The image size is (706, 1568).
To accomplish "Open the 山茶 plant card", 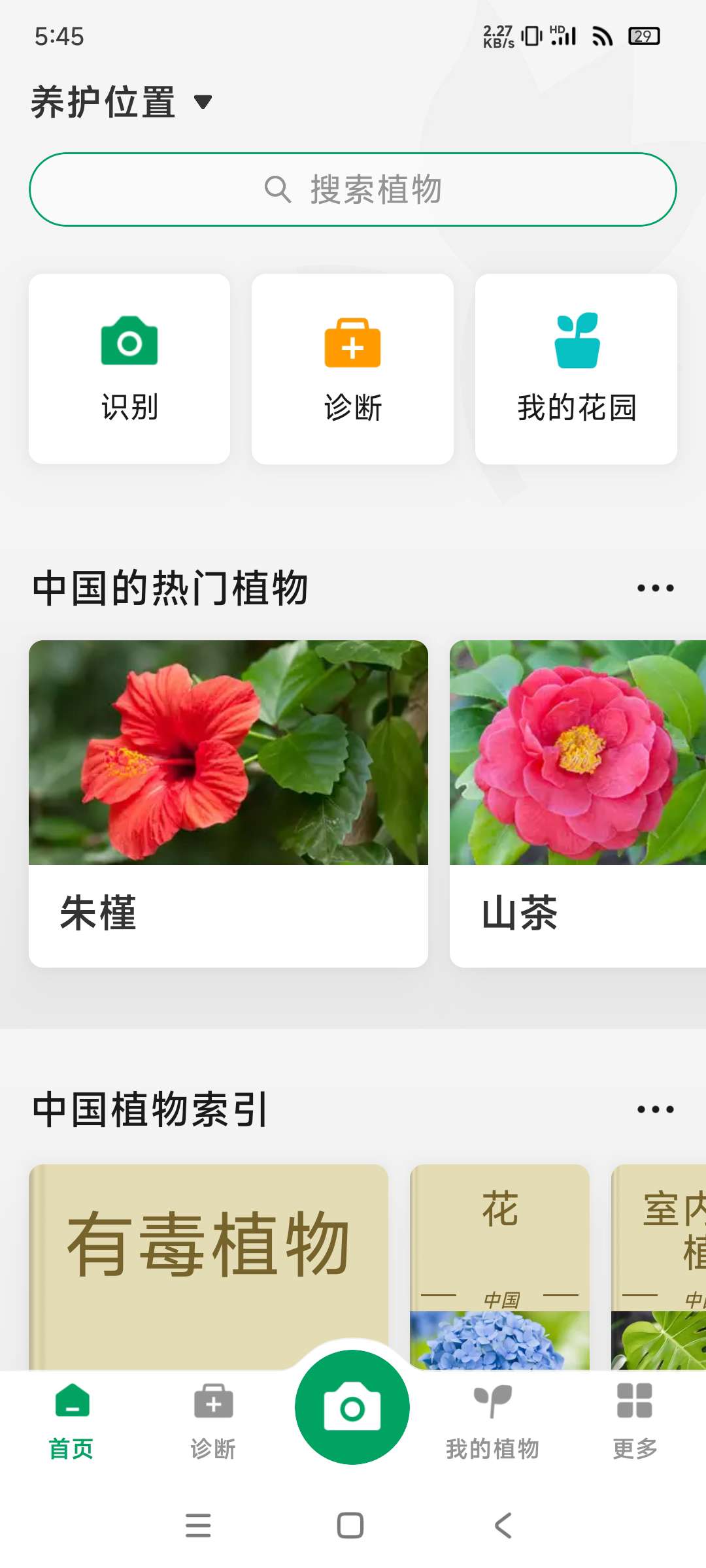I will 578,804.
